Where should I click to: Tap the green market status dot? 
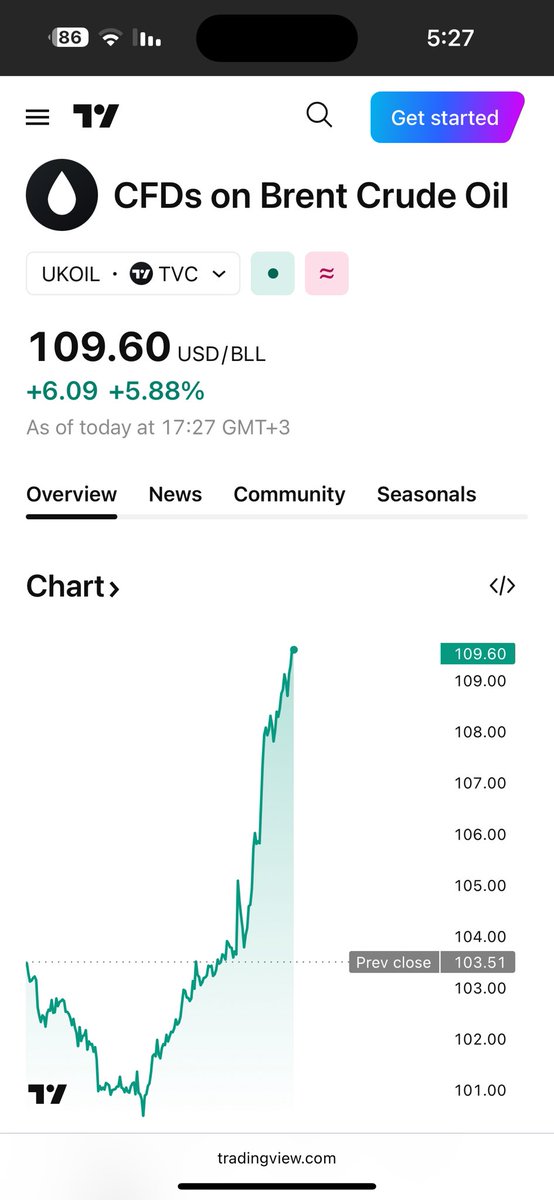tap(273, 273)
